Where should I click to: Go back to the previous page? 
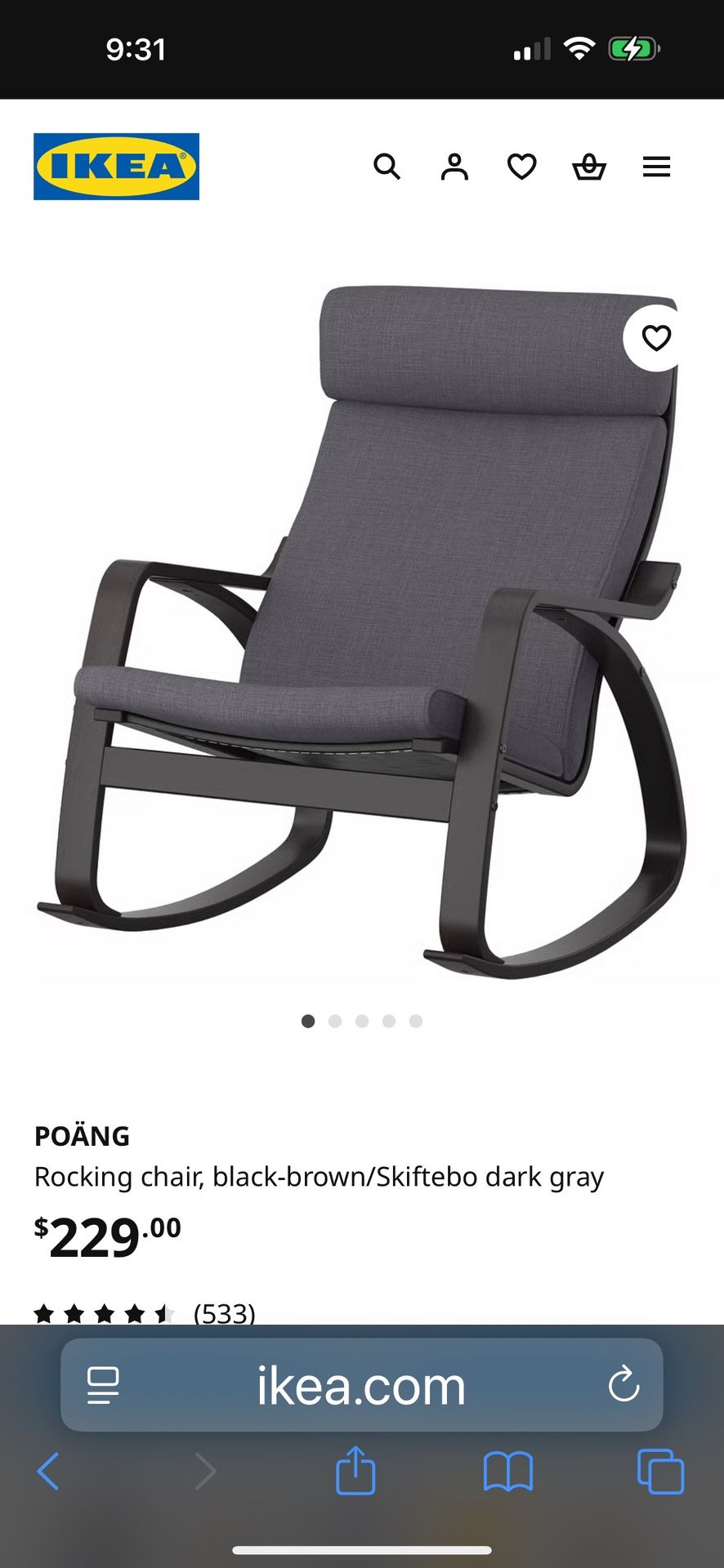click(49, 1472)
